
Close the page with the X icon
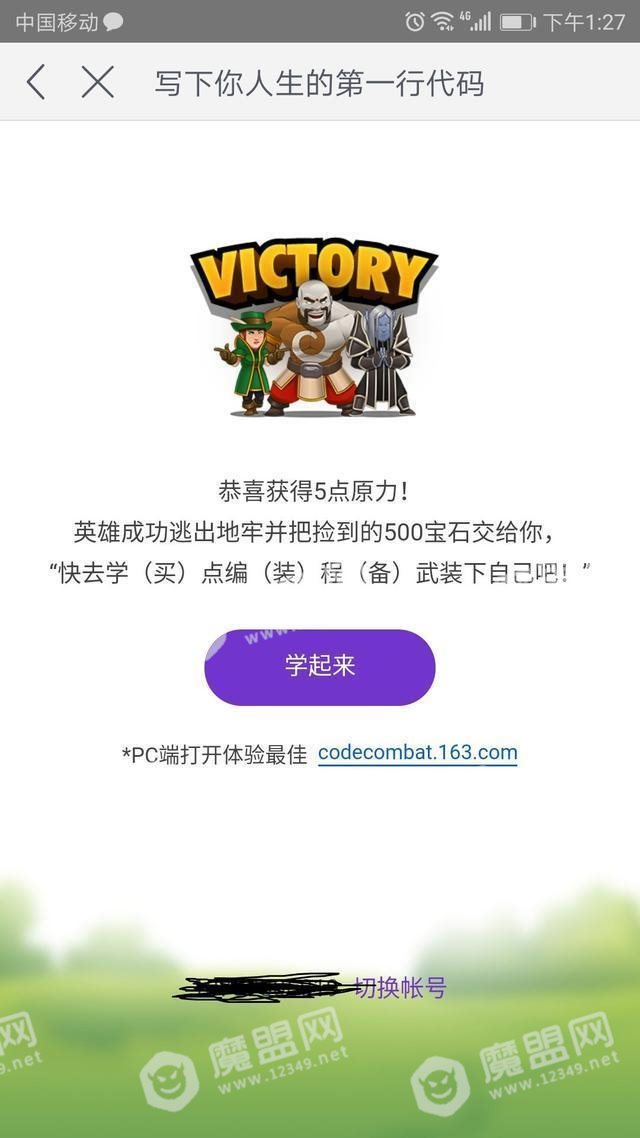click(x=97, y=82)
